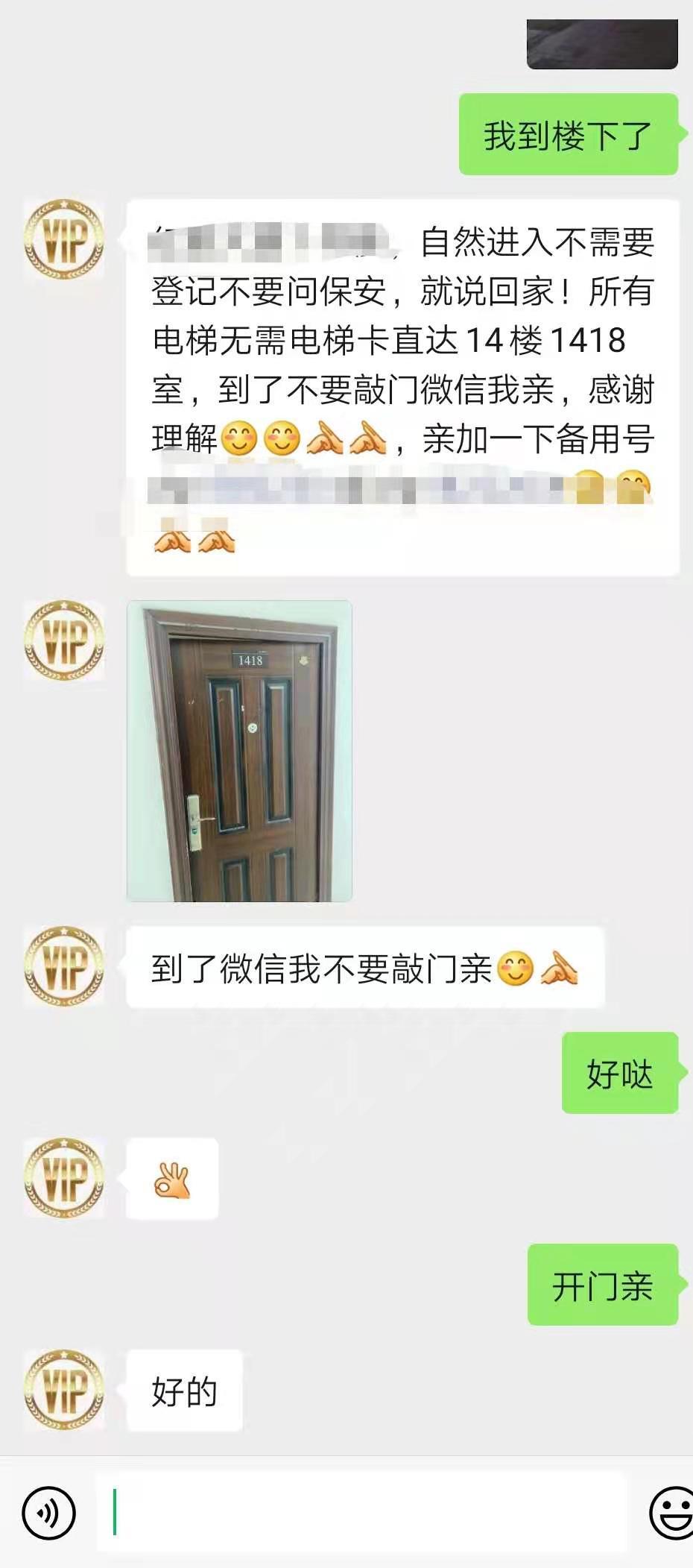693x1568 pixels.
Task: Open the partially visible image at top
Action: click(602, 44)
